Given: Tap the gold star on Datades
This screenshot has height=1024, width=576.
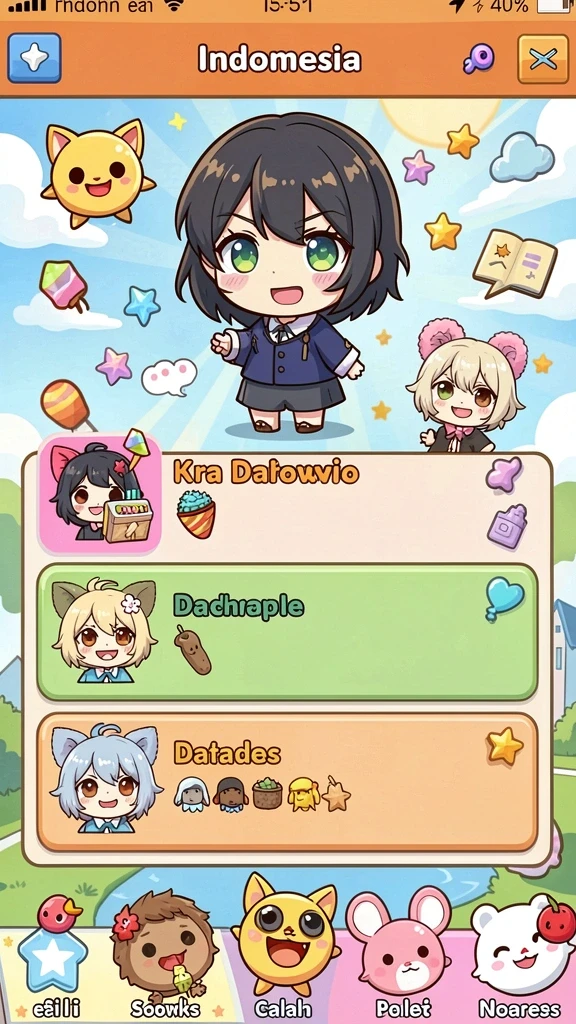Looking at the screenshot, I should pyautogui.click(x=505, y=746).
